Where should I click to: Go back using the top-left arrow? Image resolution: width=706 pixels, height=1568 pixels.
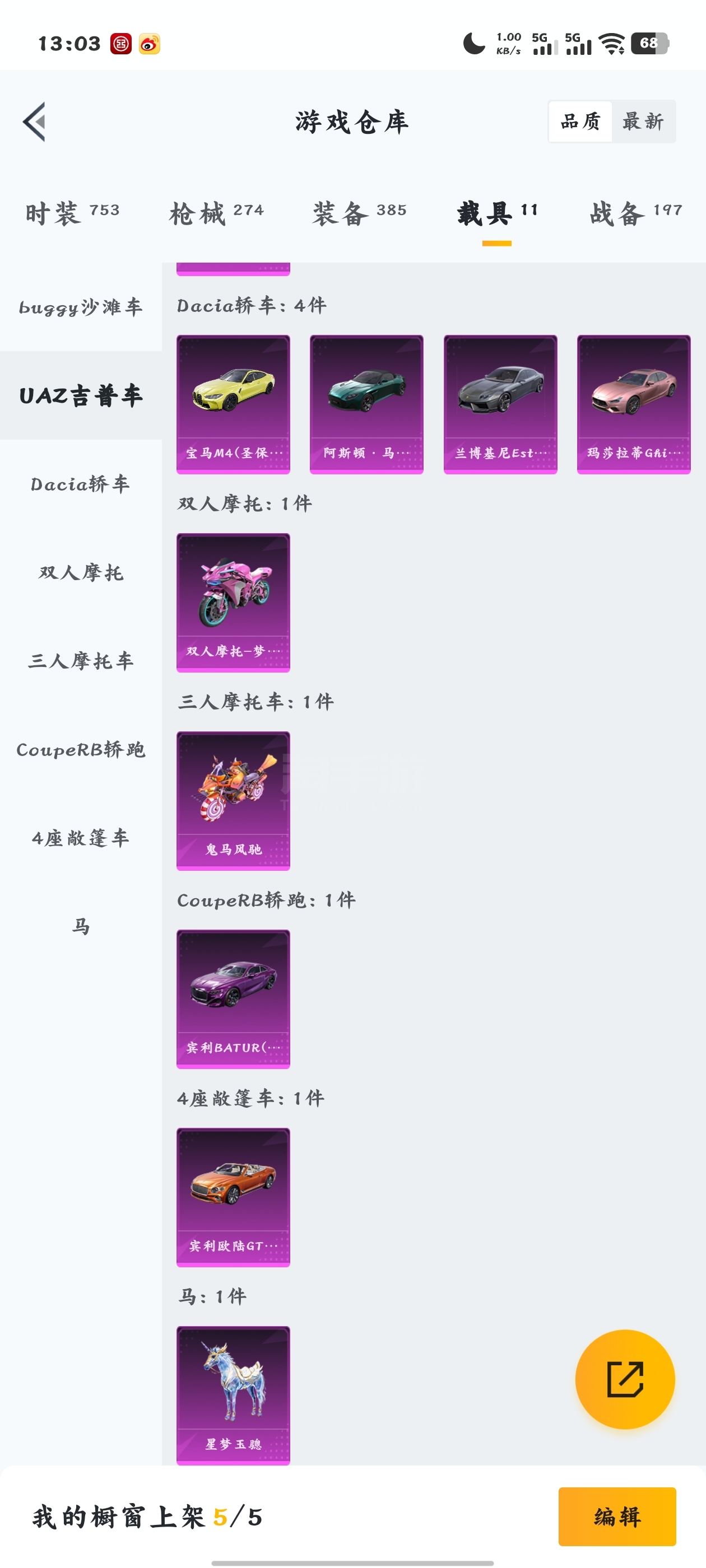pyautogui.click(x=34, y=122)
